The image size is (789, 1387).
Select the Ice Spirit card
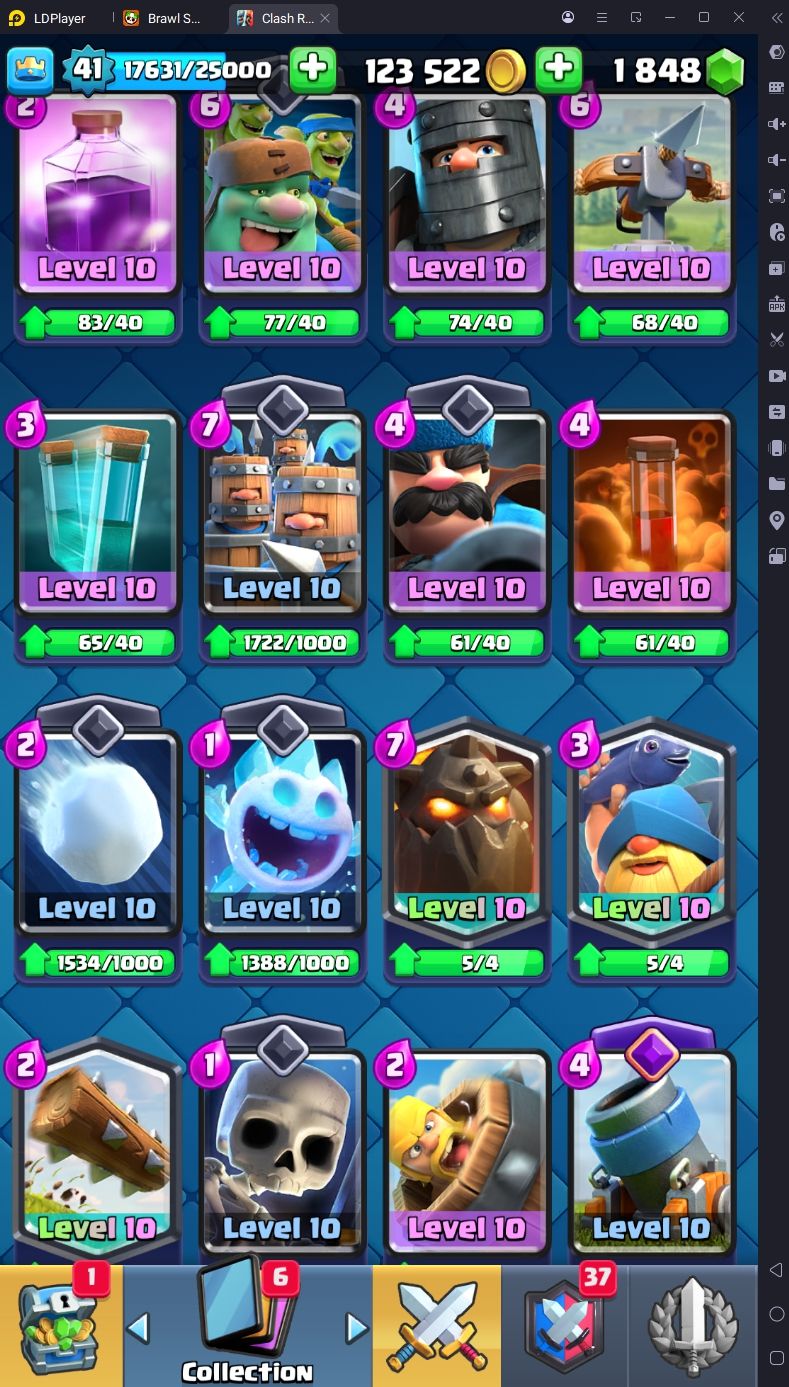[283, 839]
